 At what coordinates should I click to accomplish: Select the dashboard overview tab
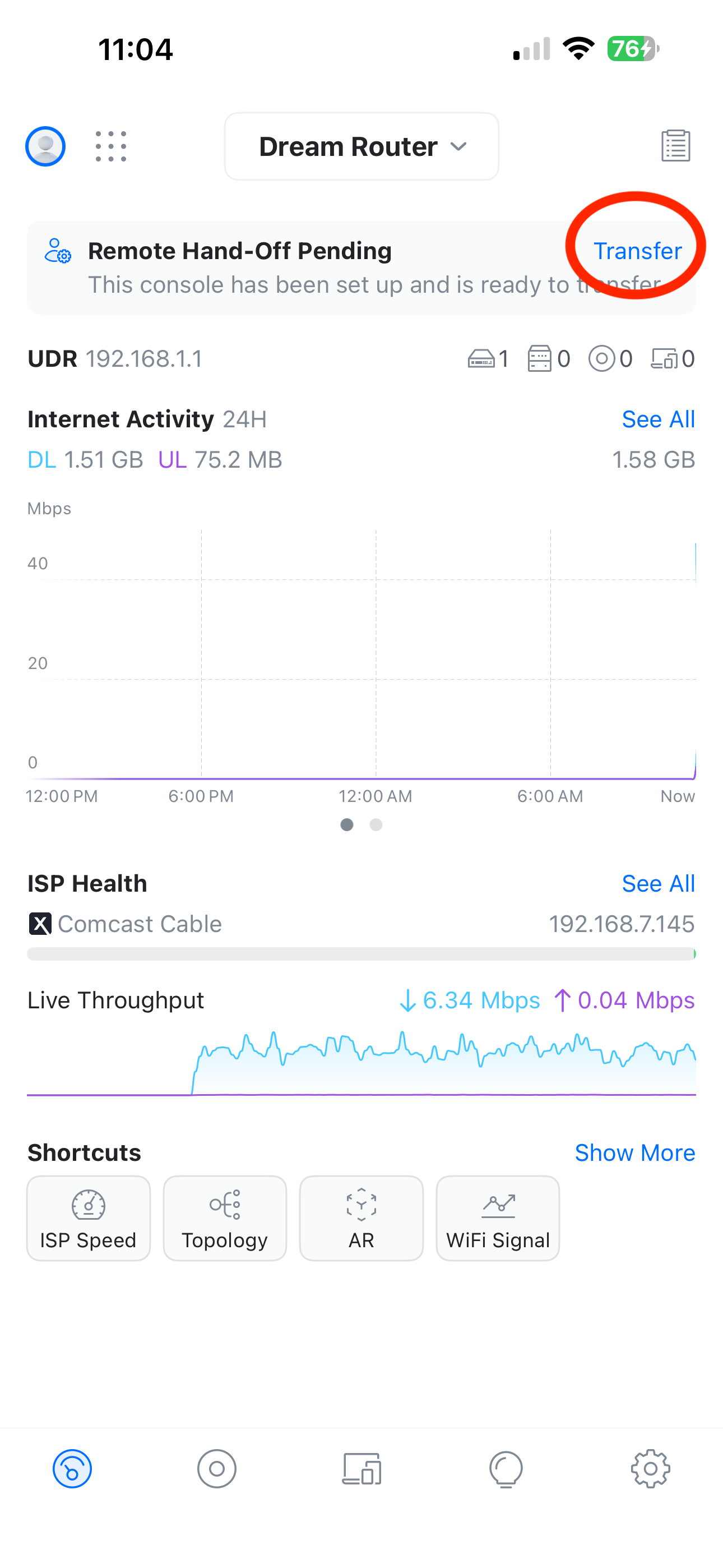[x=72, y=1469]
